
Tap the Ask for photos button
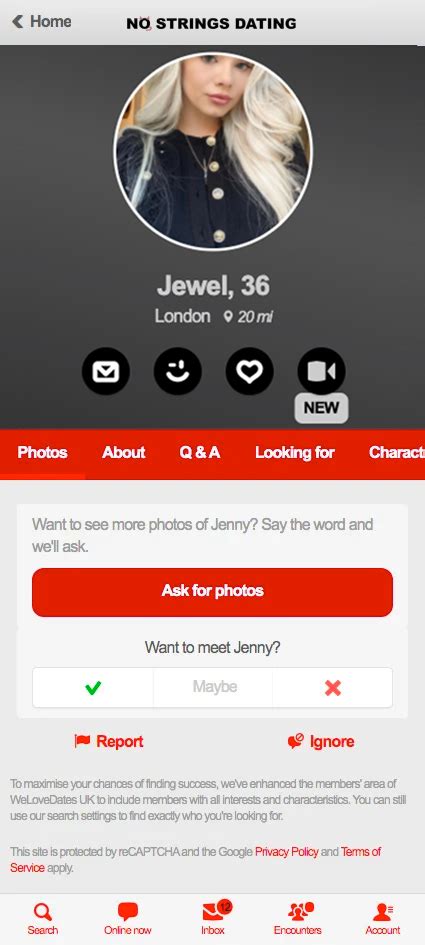(x=212, y=592)
